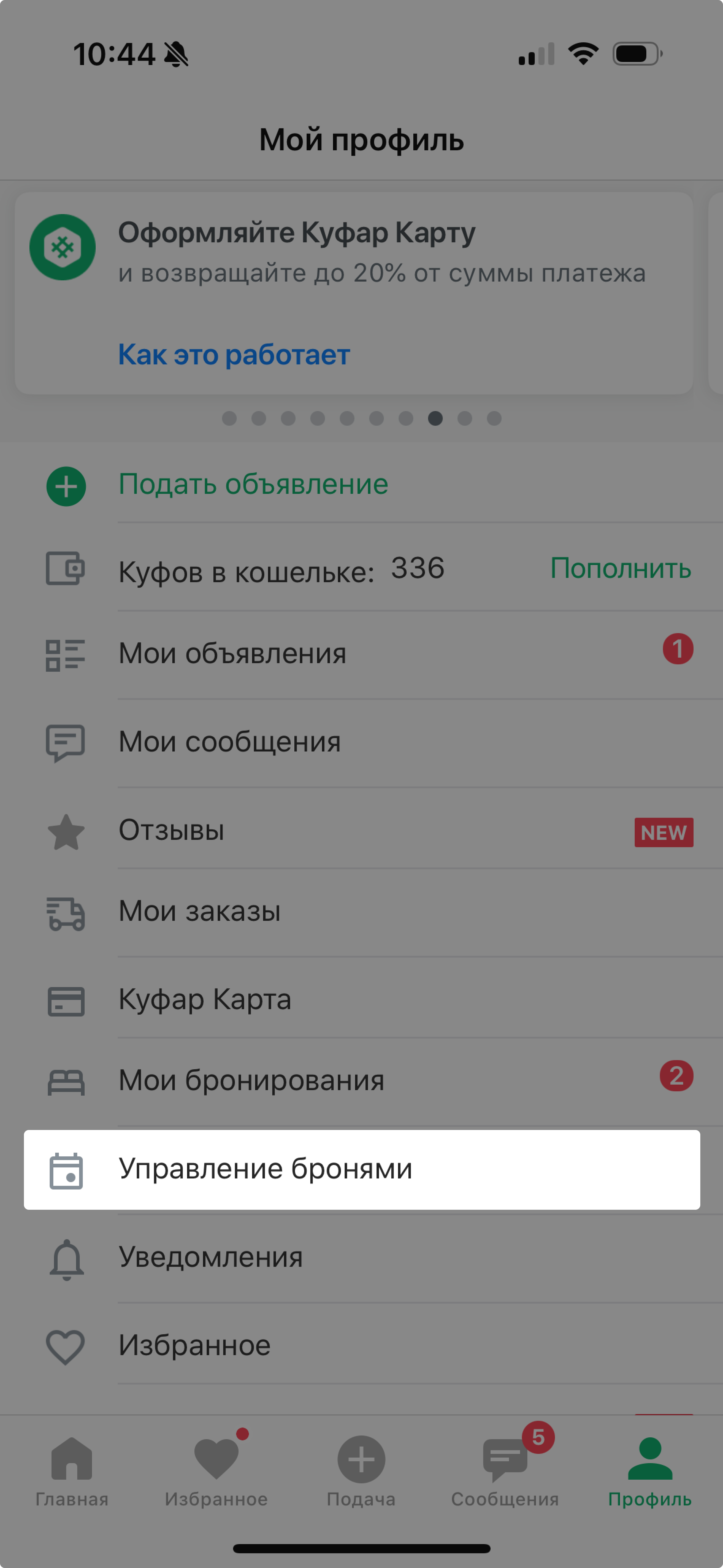Open the Оформляйте Куфар Карту banner
The image size is (723, 1568).
click(x=354, y=293)
